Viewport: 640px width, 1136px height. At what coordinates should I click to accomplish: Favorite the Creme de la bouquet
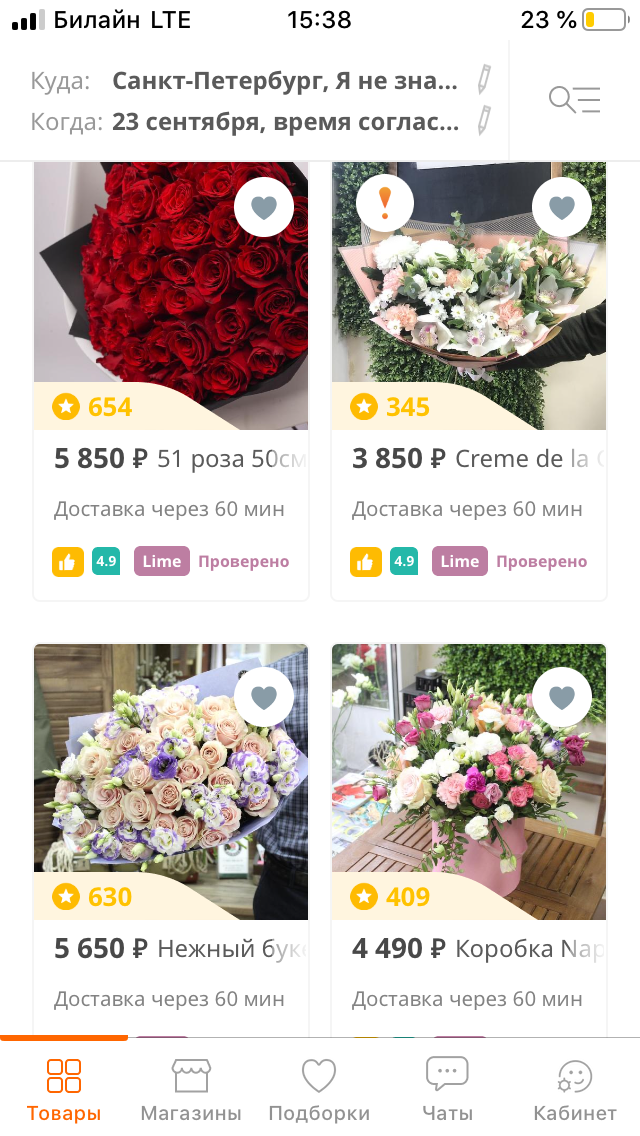562,208
